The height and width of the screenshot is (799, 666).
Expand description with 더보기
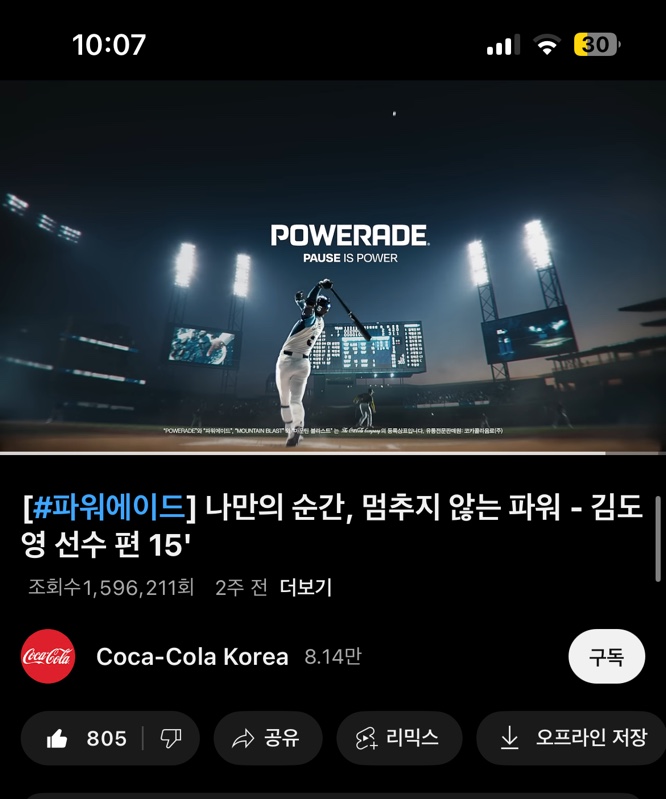tap(305, 587)
